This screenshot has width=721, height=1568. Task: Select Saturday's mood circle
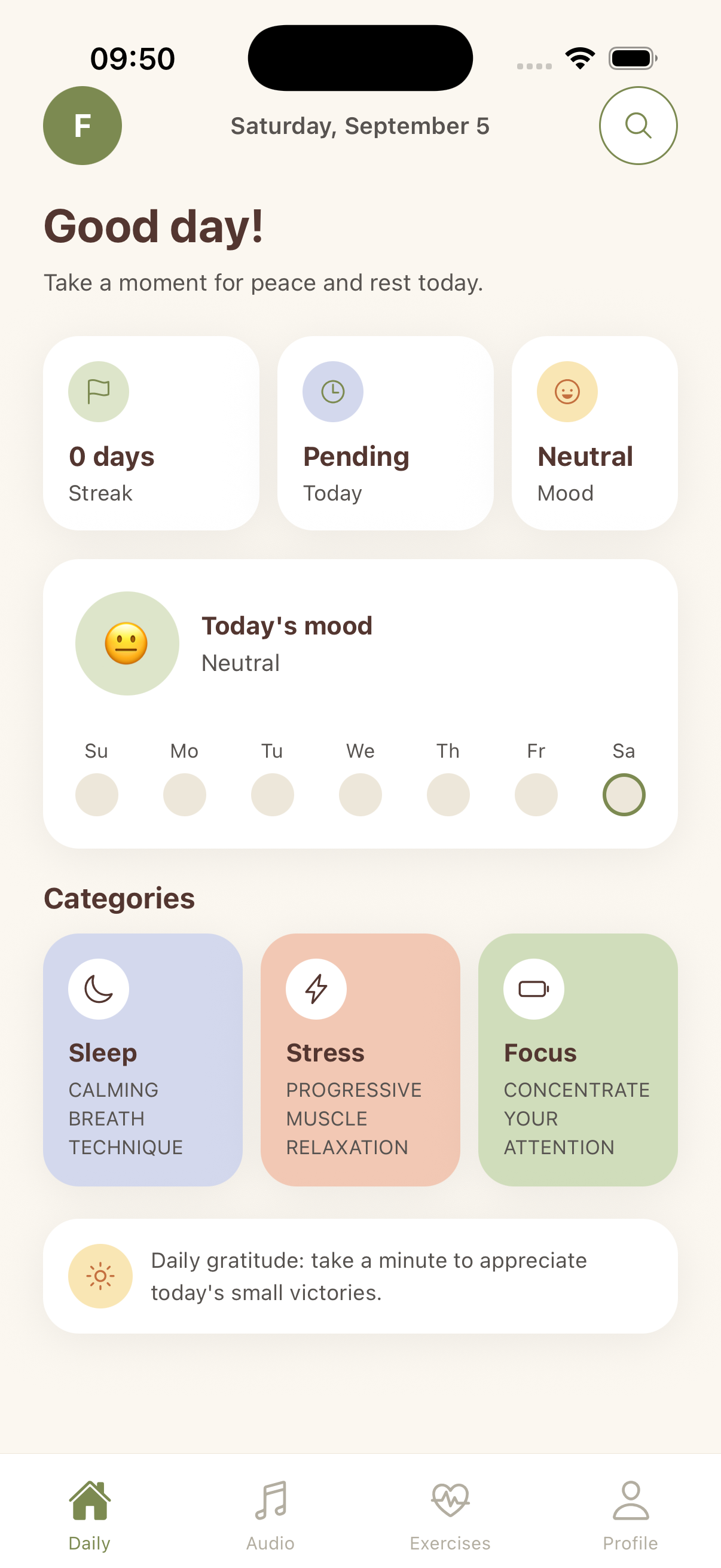click(624, 794)
